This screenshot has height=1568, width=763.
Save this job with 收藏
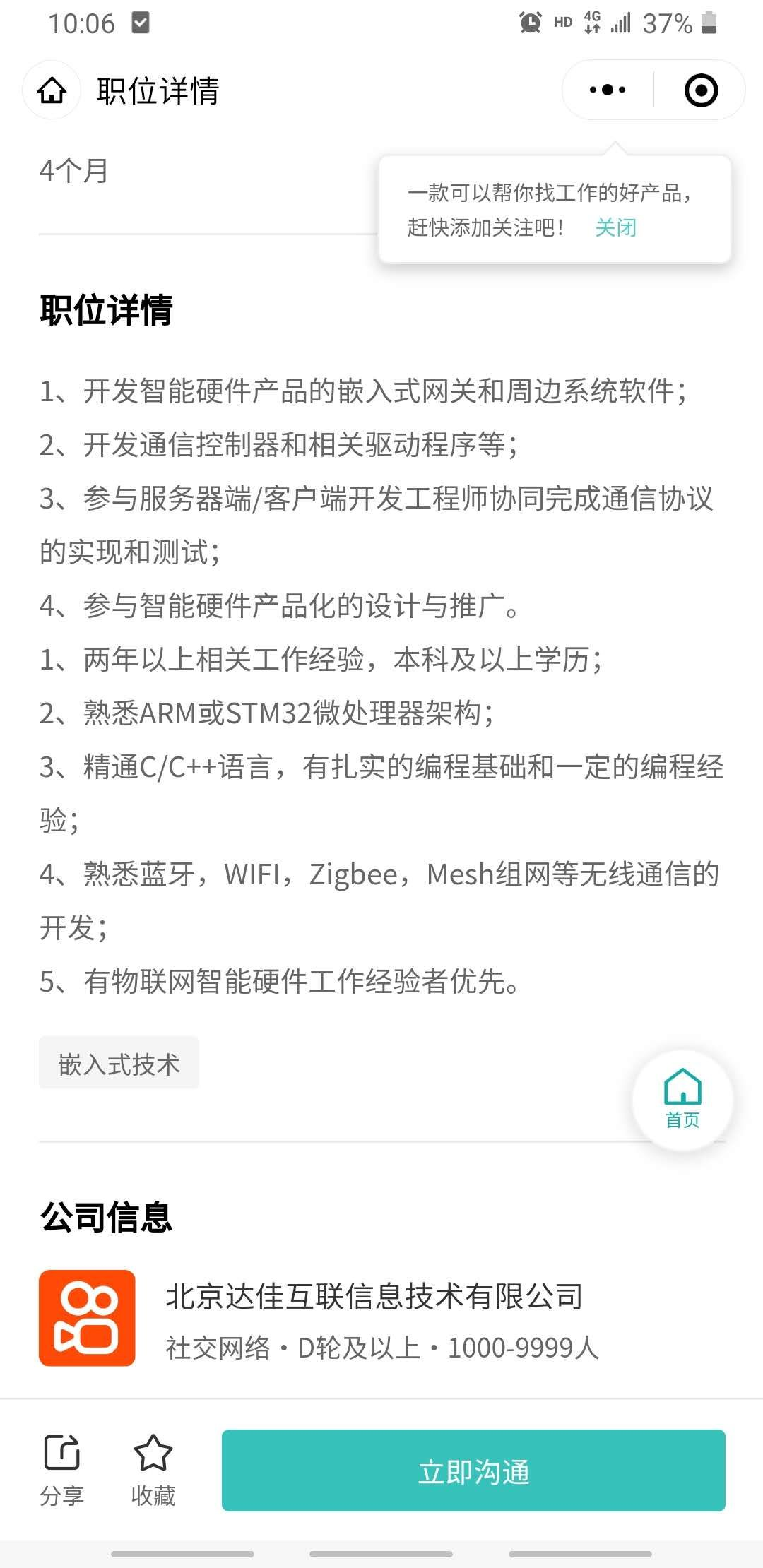(153, 1471)
